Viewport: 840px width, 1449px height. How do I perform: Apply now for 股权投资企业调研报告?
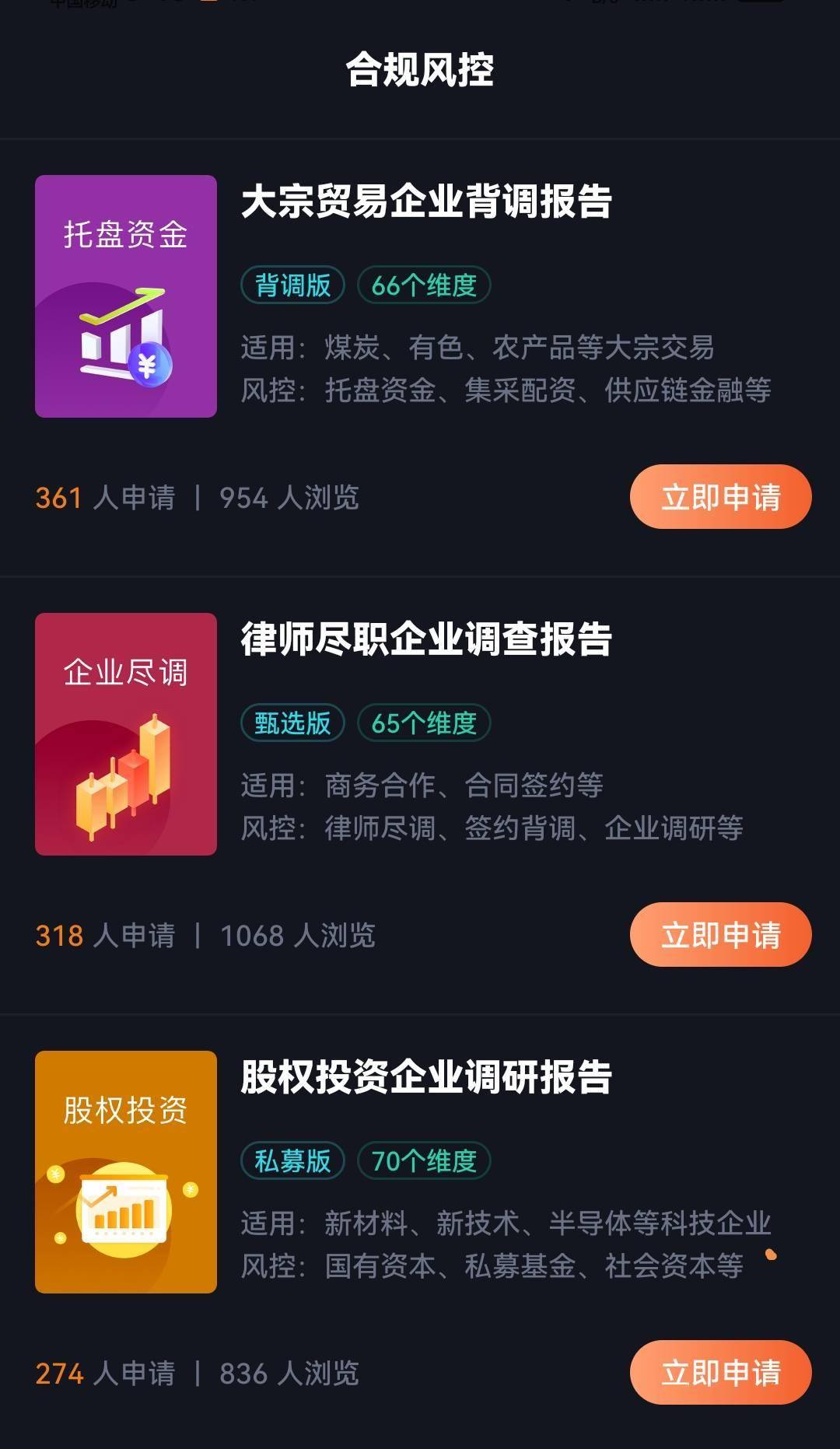(720, 1373)
